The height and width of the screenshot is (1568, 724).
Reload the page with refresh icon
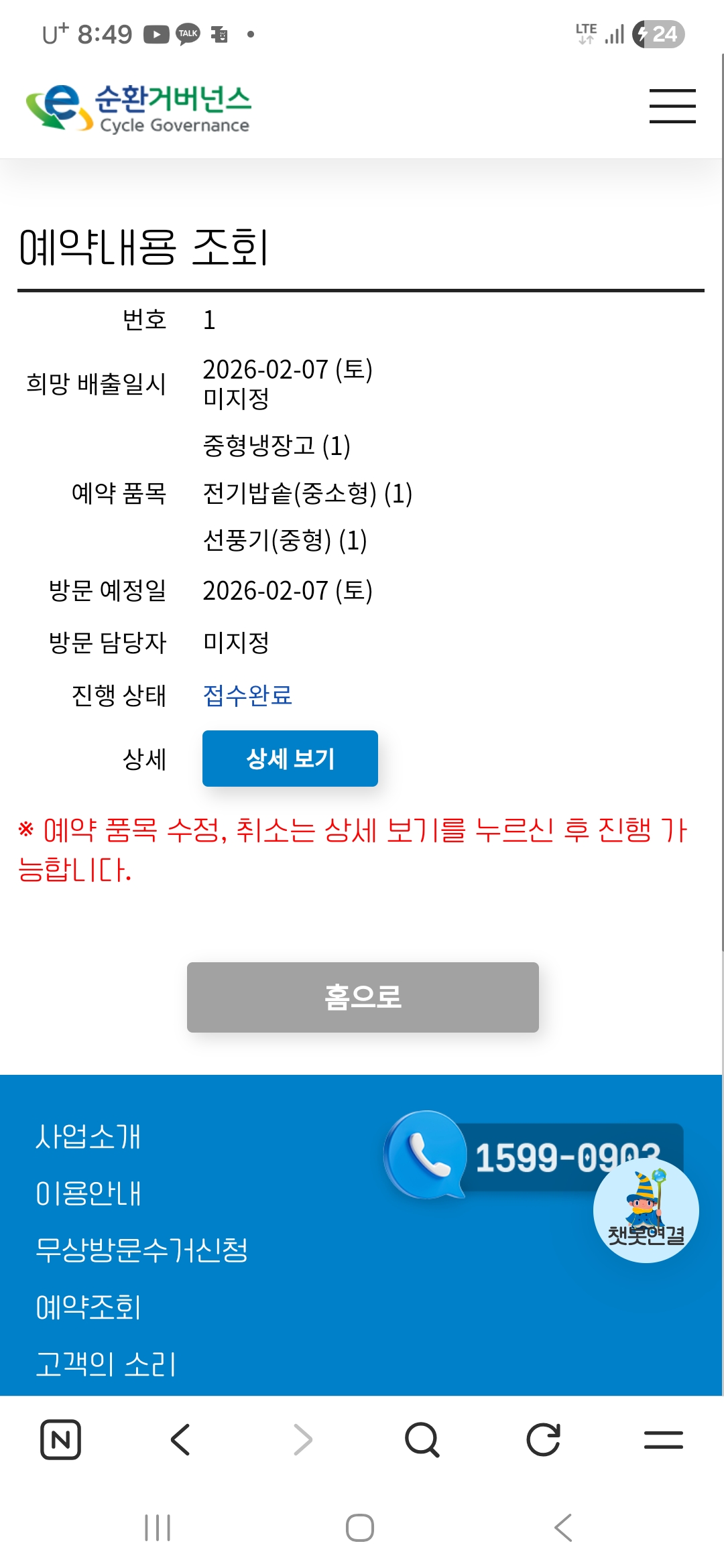[x=543, y=1439]
